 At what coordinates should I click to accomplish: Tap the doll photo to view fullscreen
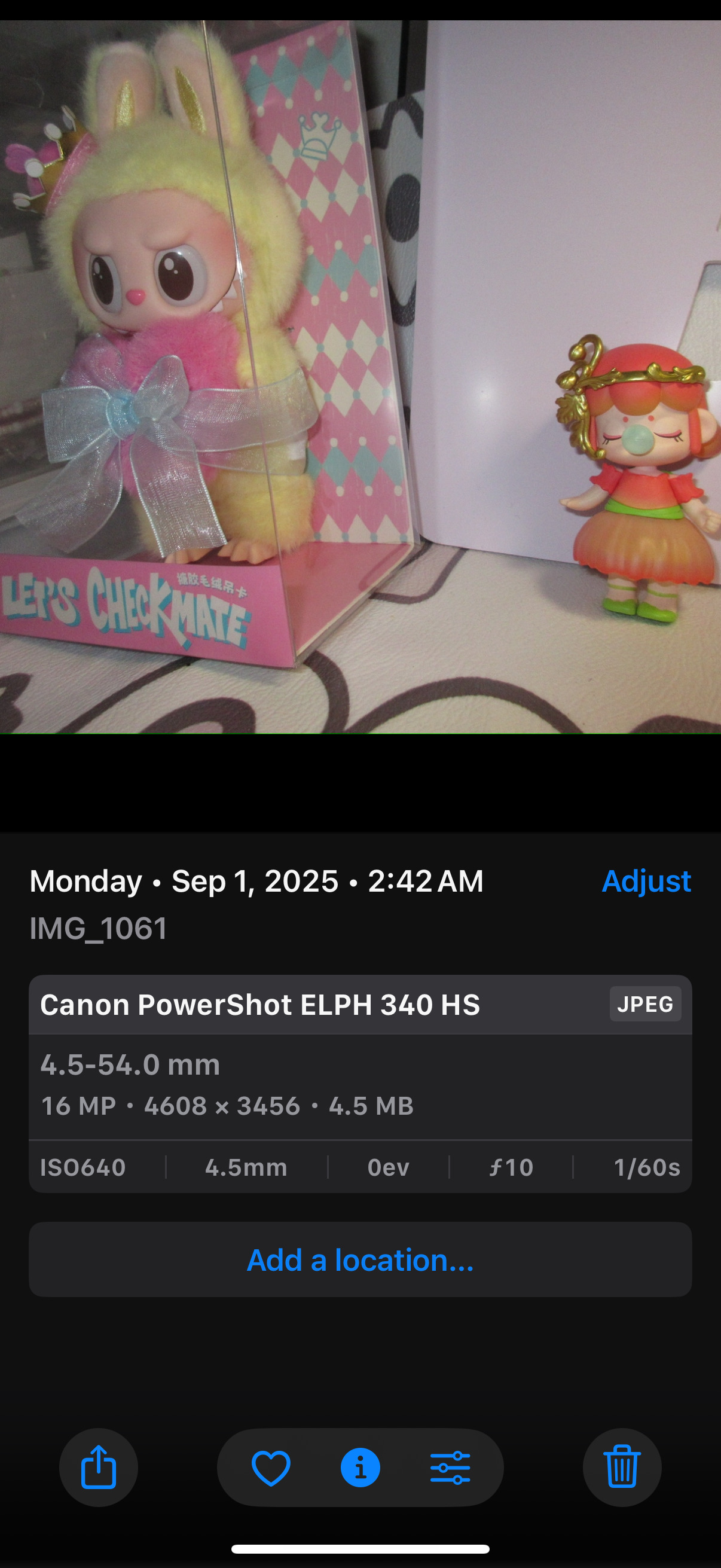[x=360, y=377]
